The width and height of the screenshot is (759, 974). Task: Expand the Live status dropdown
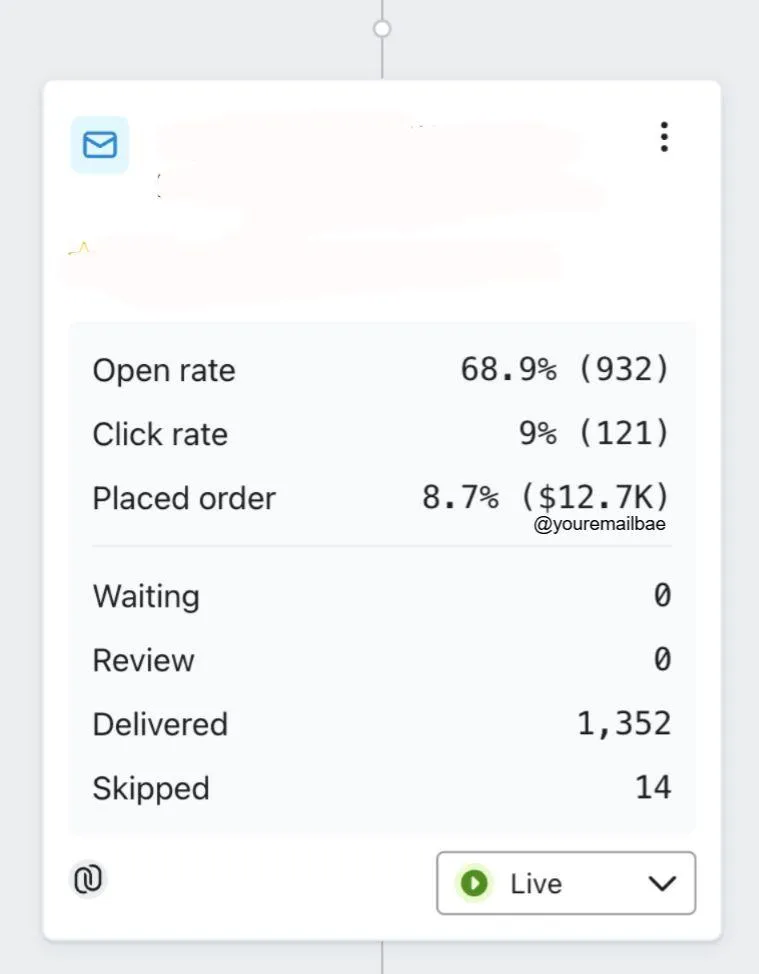click(x=566, y=883)
